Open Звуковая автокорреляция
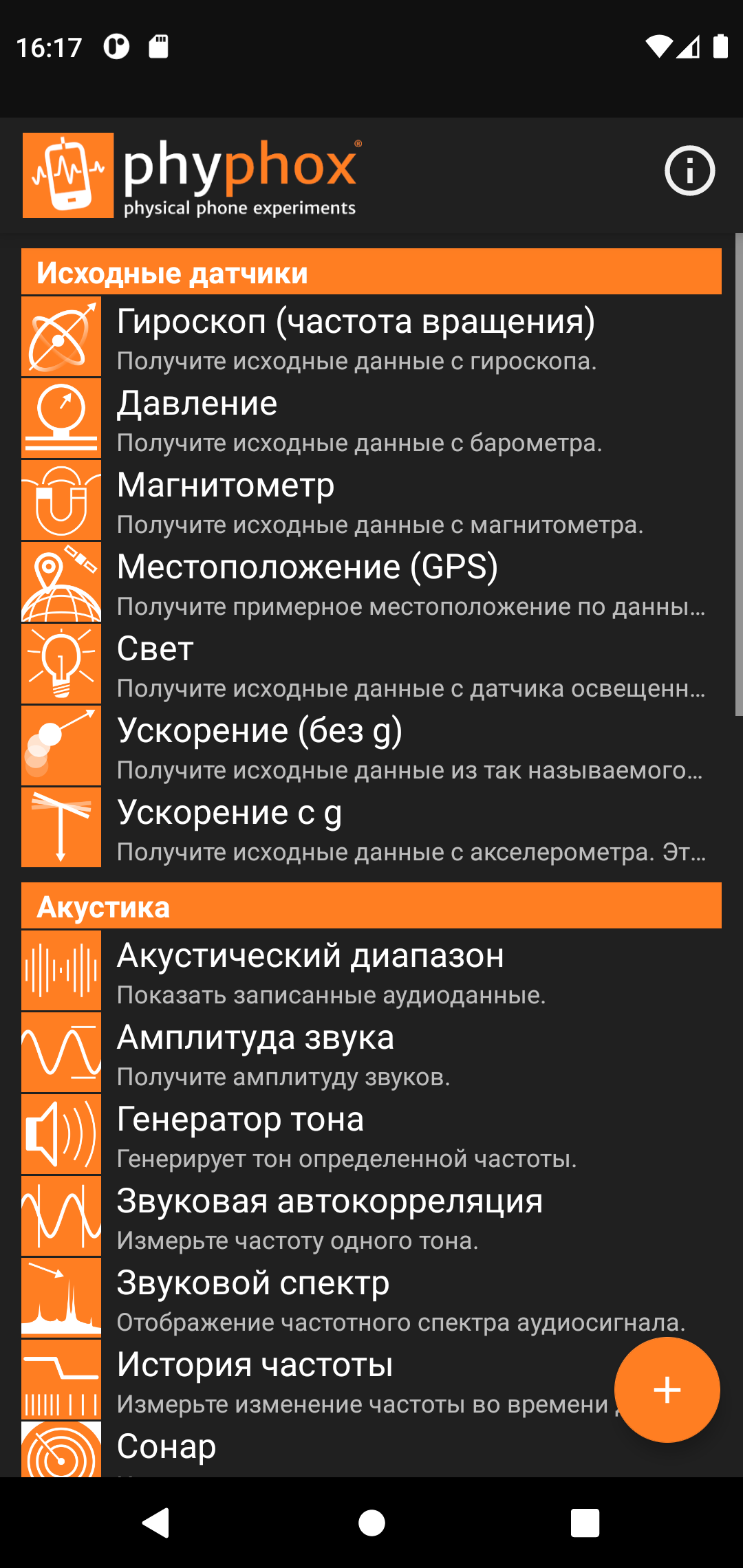 click(371, 1217)
